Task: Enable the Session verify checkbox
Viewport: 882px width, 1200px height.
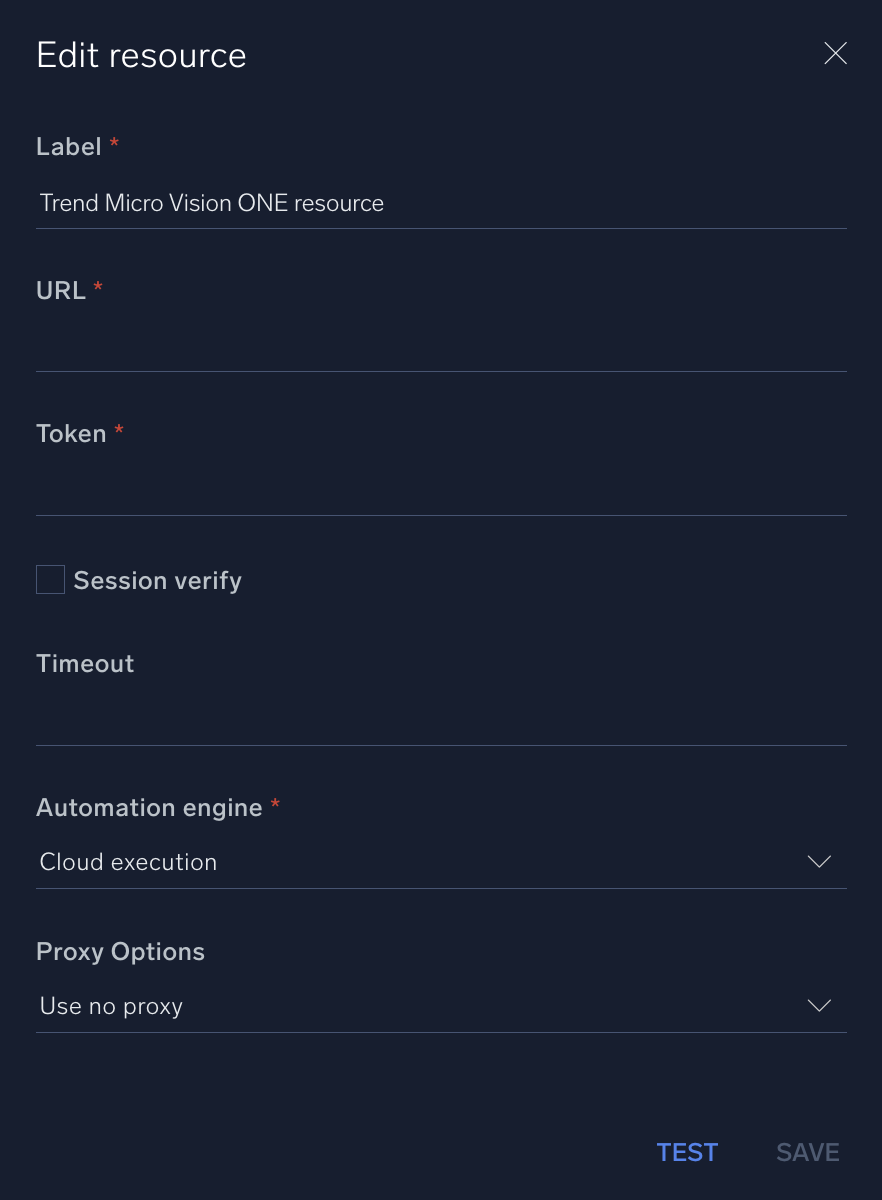Action: [x=50, y=579]
